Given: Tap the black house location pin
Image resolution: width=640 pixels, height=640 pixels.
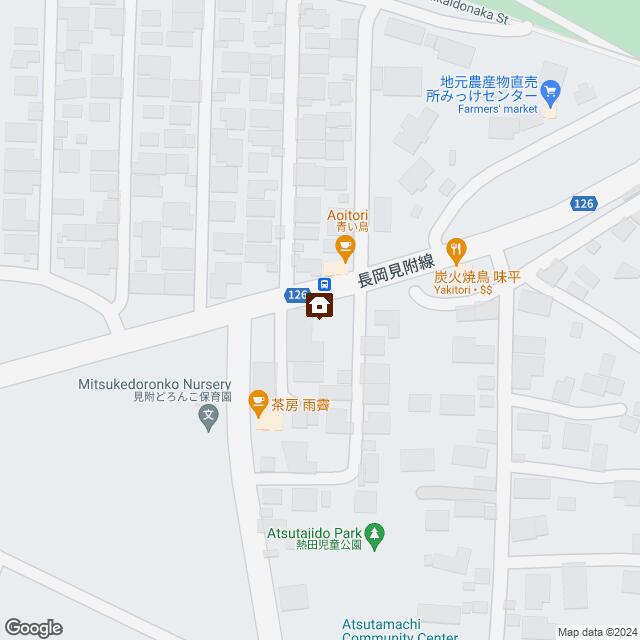Looking at the screenshot, I should (x=320, y=307).
